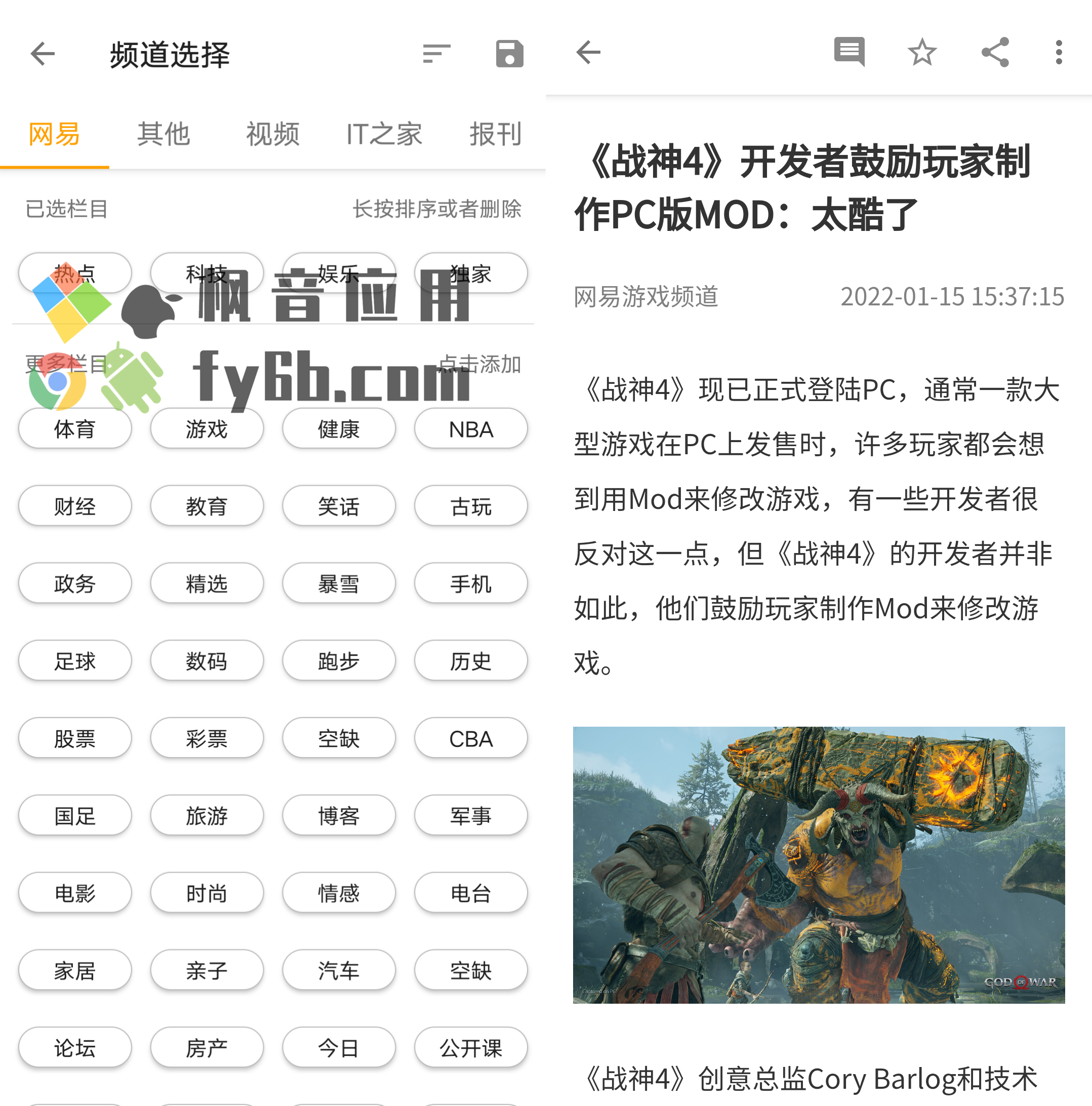Image resolution: width=1092 pixels, height=1106 pixels.
Task: Open the IT之家 tab
Action: coord(383,135)
